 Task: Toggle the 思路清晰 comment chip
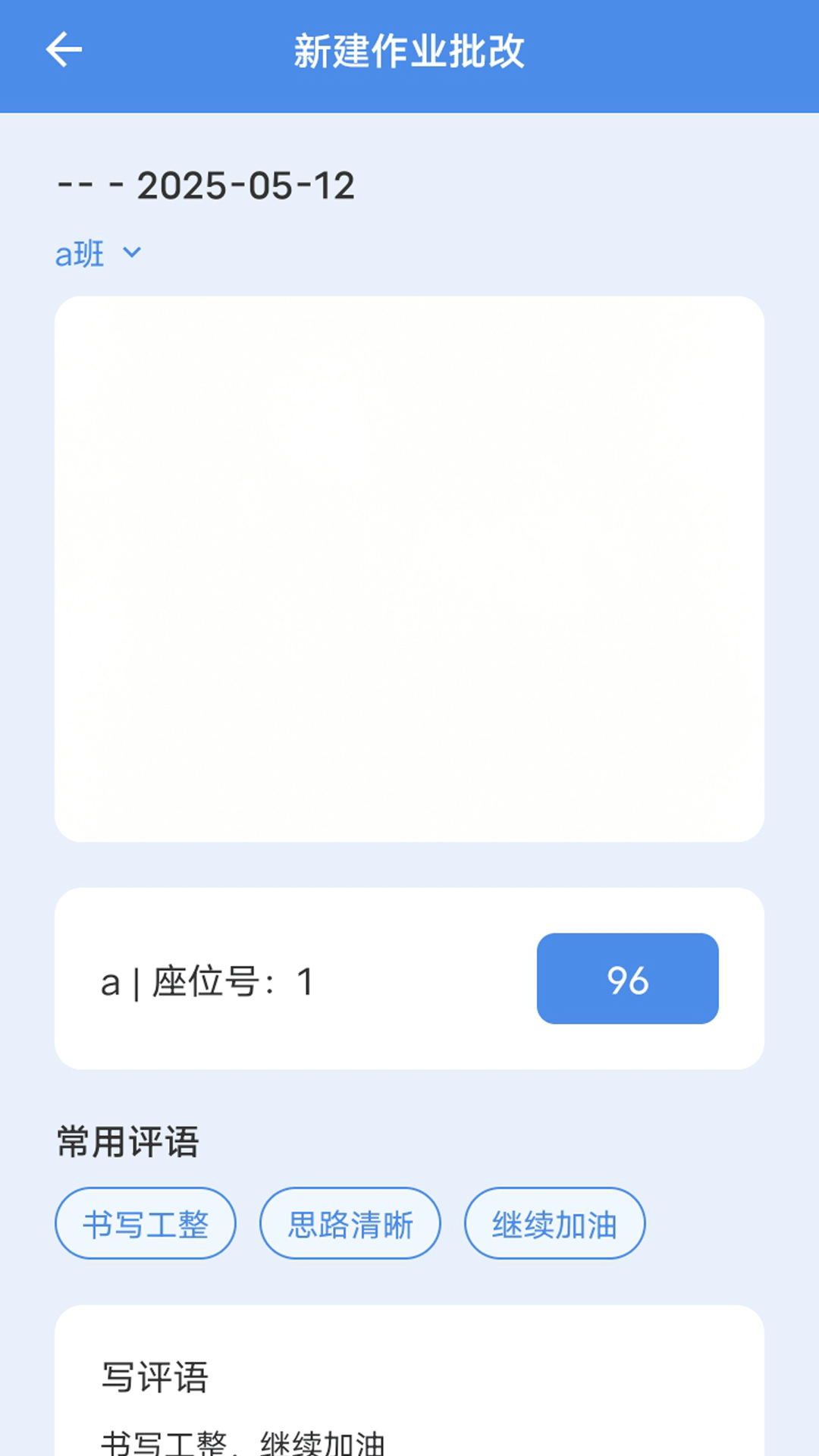click(x=350, y=1222)
